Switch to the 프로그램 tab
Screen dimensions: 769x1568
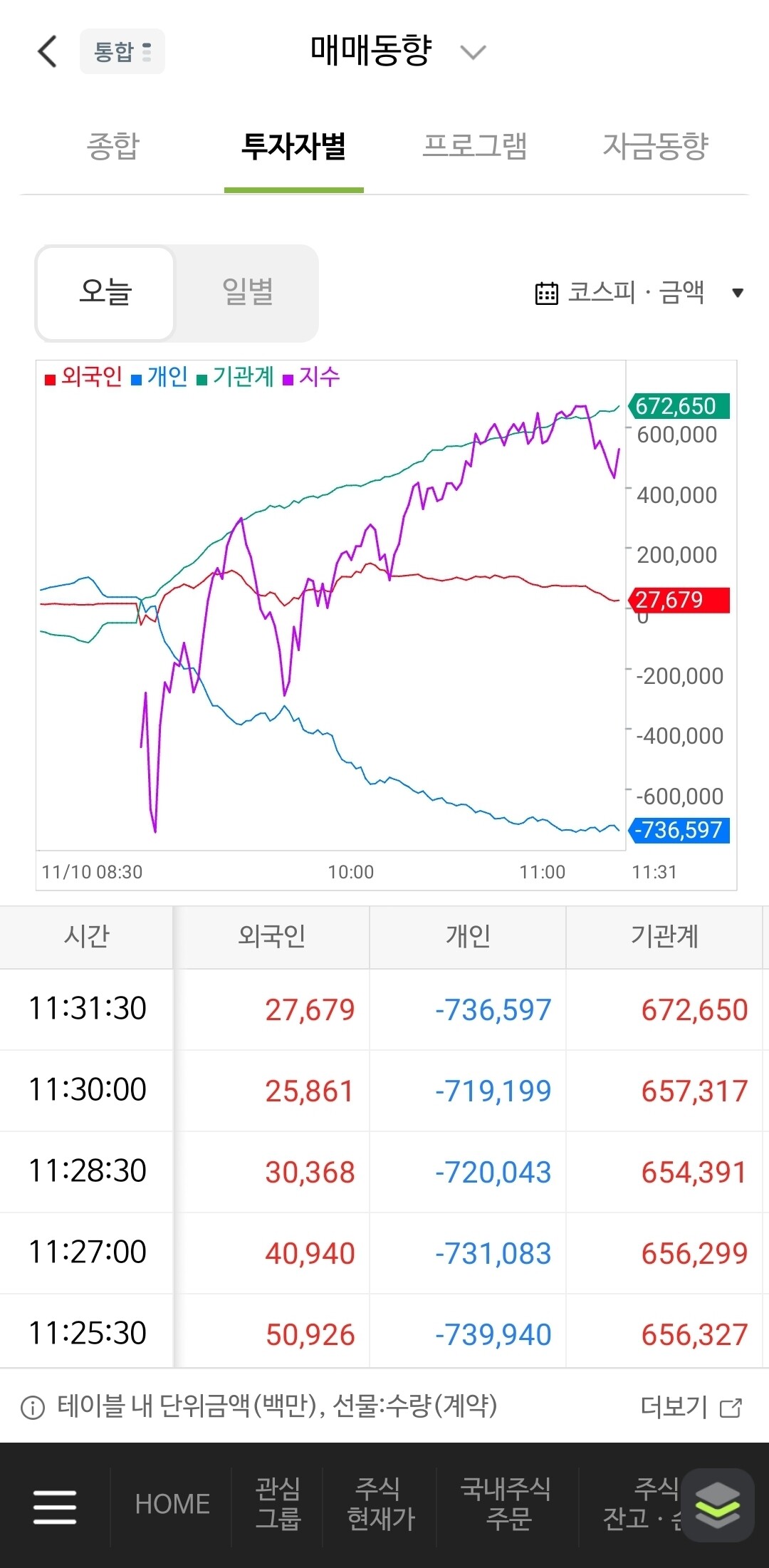475,147
